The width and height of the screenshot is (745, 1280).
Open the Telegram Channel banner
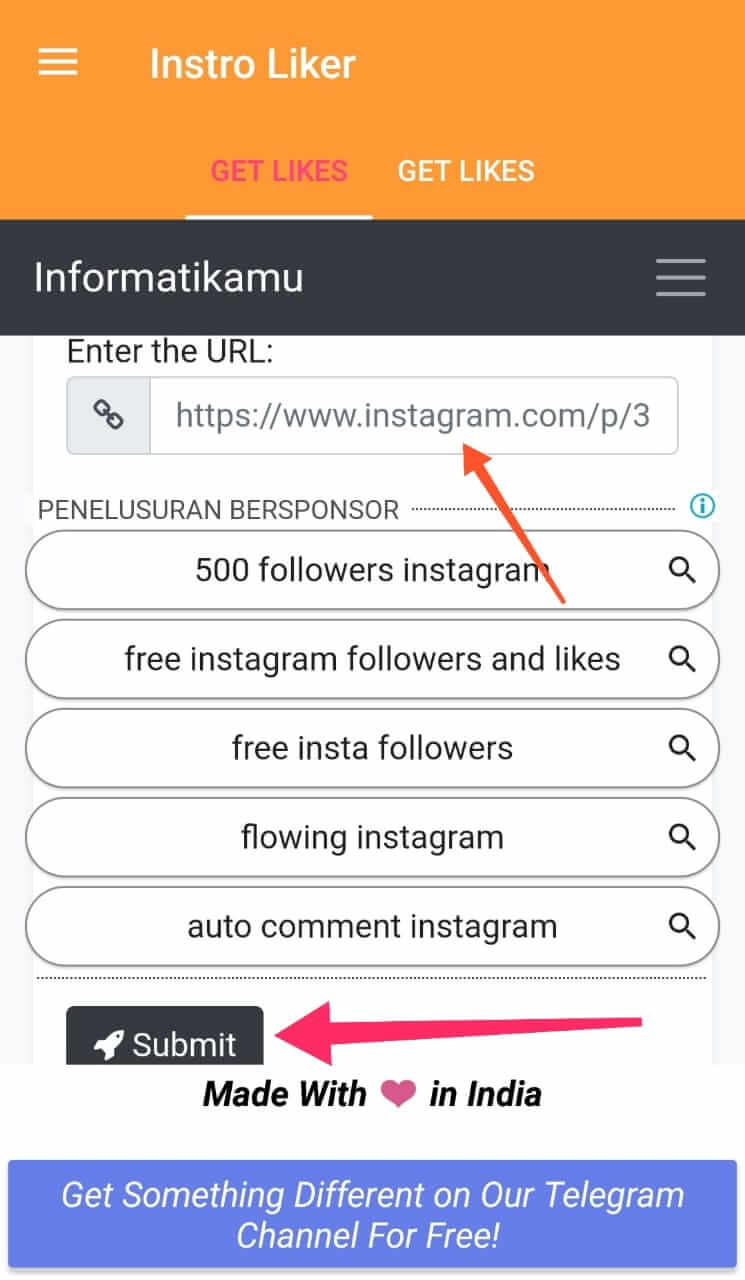pyautogui.click(x=372, y=1216)
